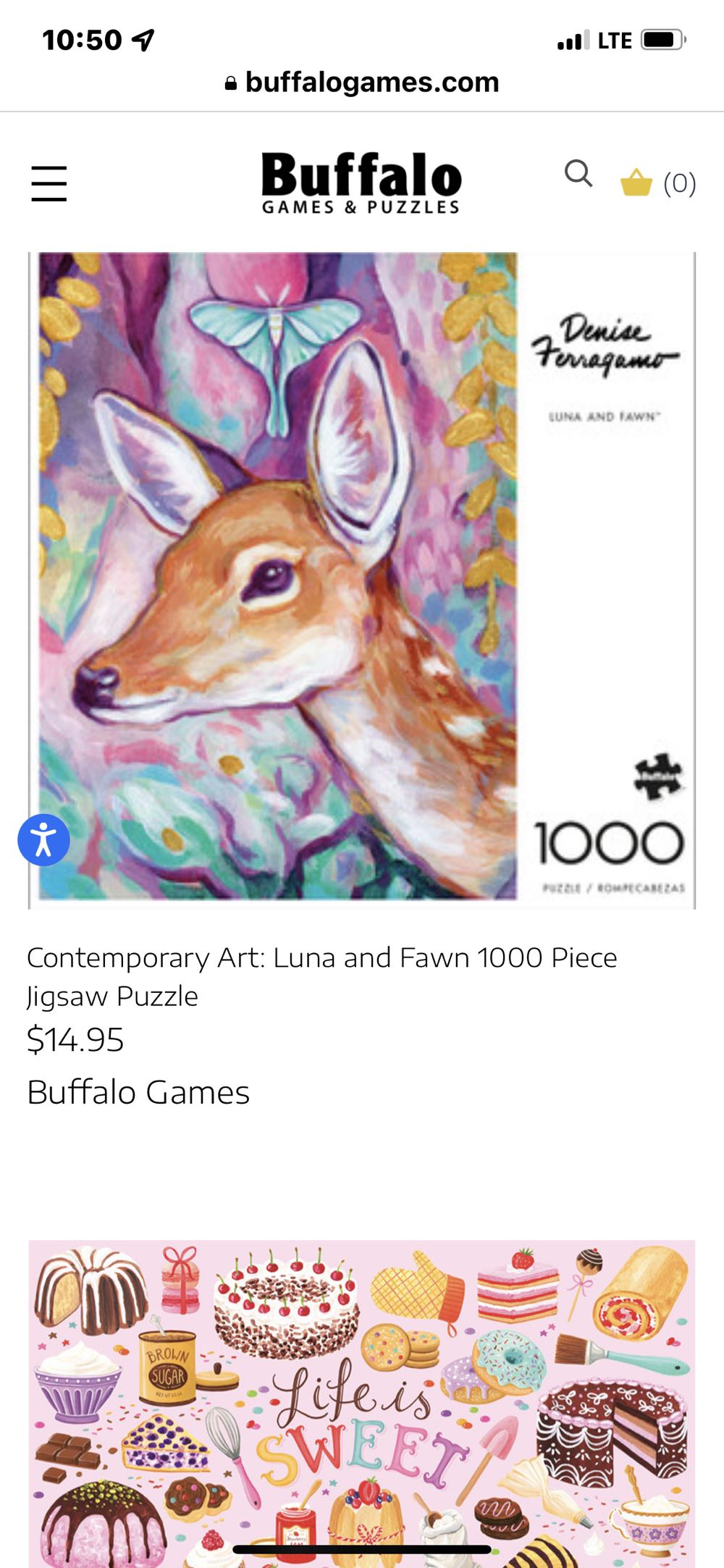This screenshot has width=724, height=1568.
Task: Open the accessibility options button
Action: (43, 840)
